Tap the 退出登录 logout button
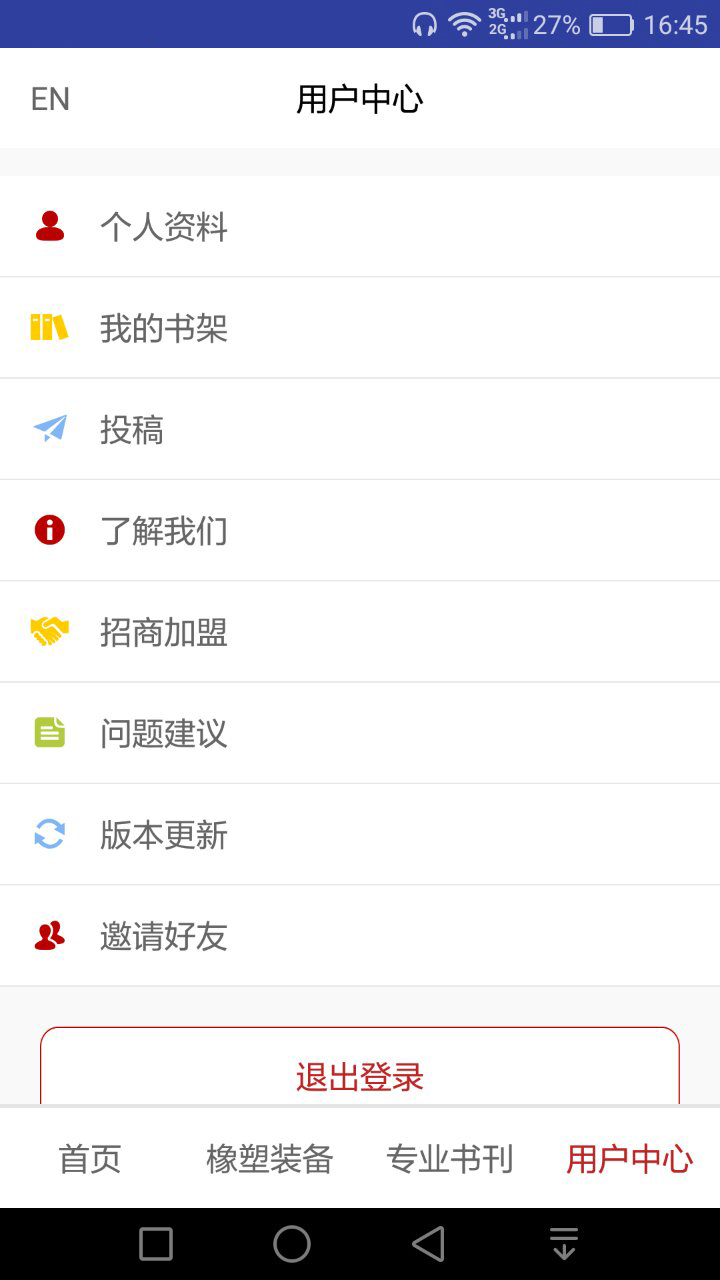This screenshot has height=1280, width=720. click(x=360, y=1070)
